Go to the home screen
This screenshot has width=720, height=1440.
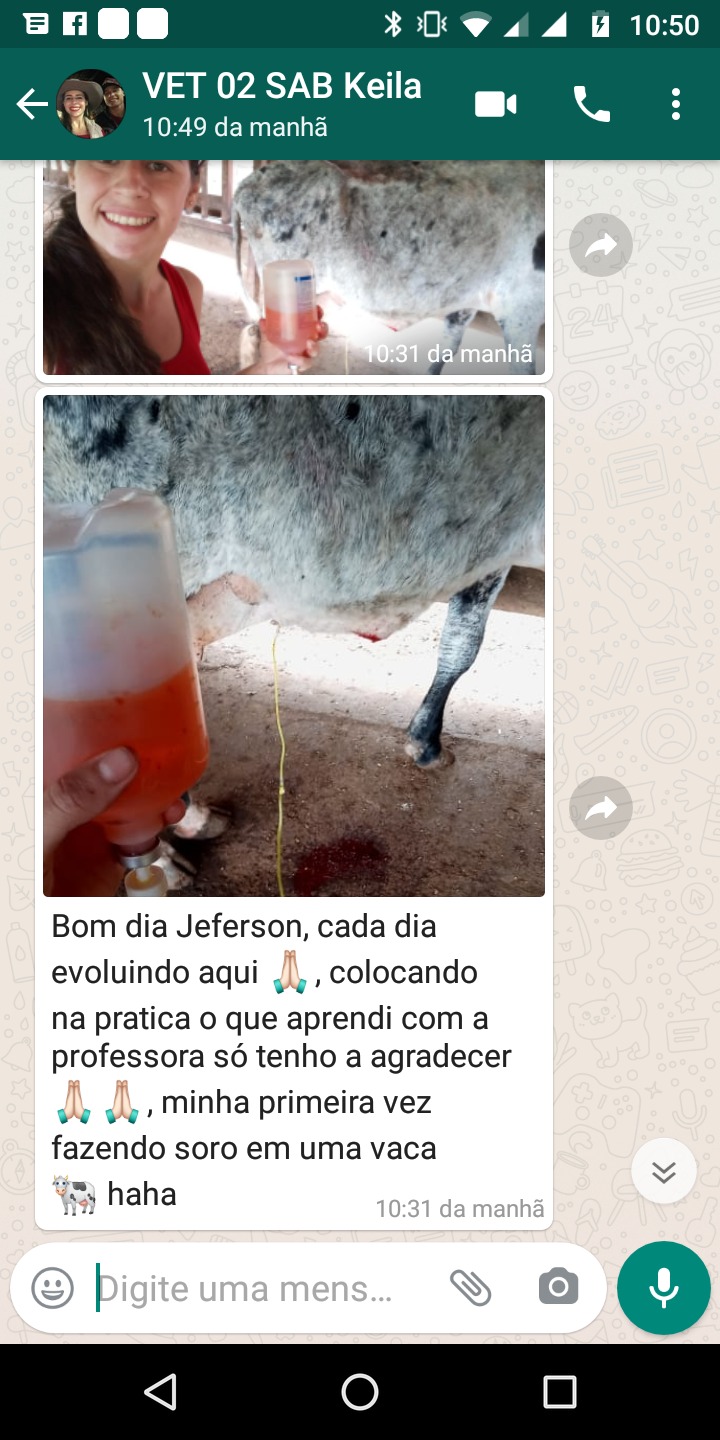(x=360, y=1392)
